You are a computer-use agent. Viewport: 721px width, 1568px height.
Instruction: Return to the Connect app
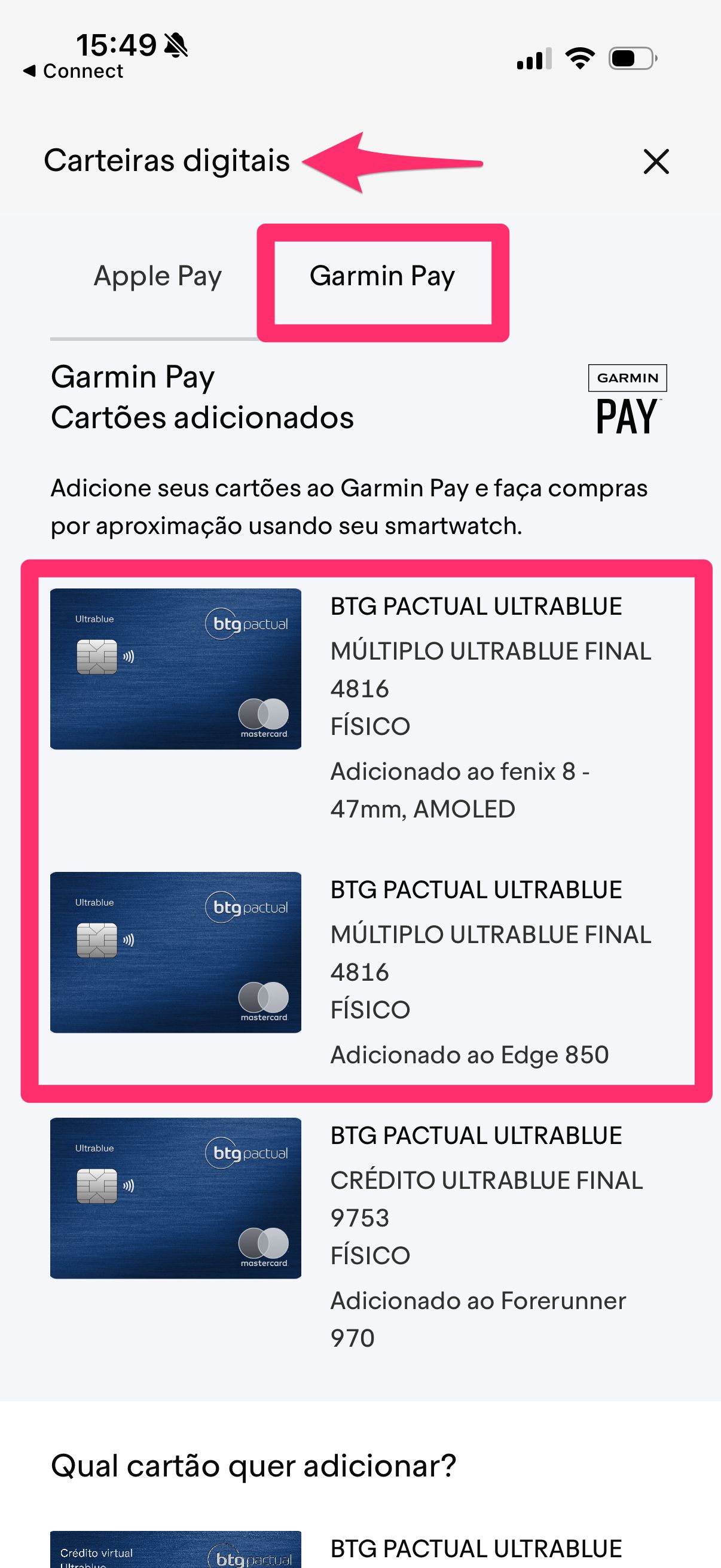pyautogui.click(x=73, y=71)
